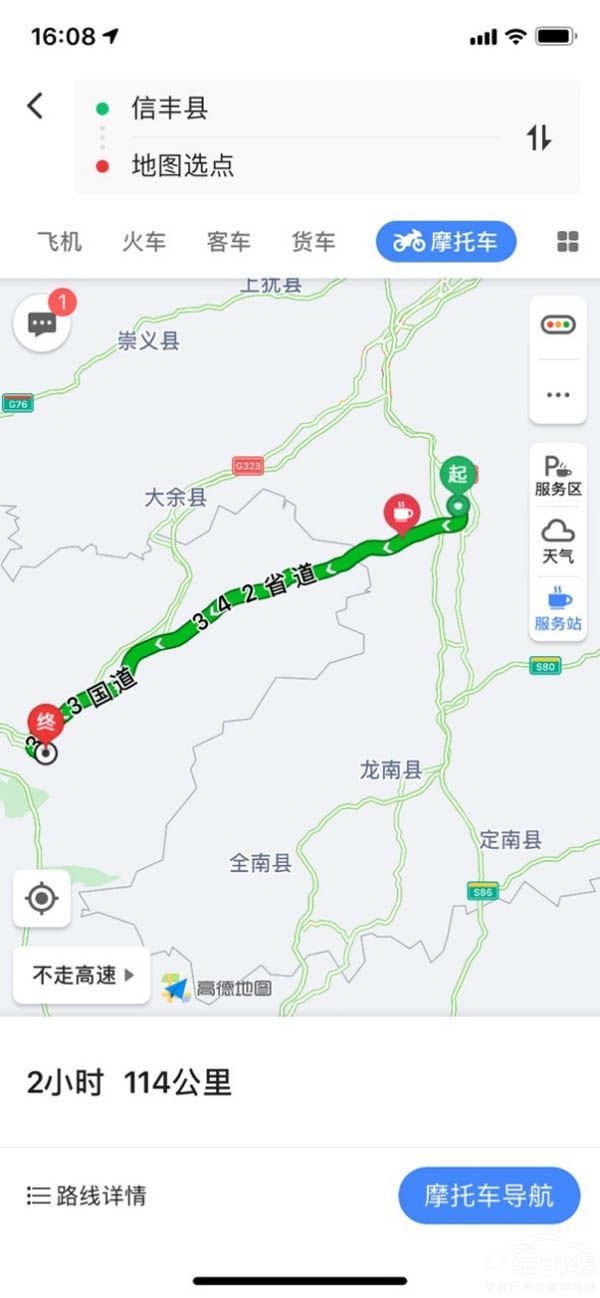Recenter map on my current location
600x1298 pixels.
(x=42, y=898)
